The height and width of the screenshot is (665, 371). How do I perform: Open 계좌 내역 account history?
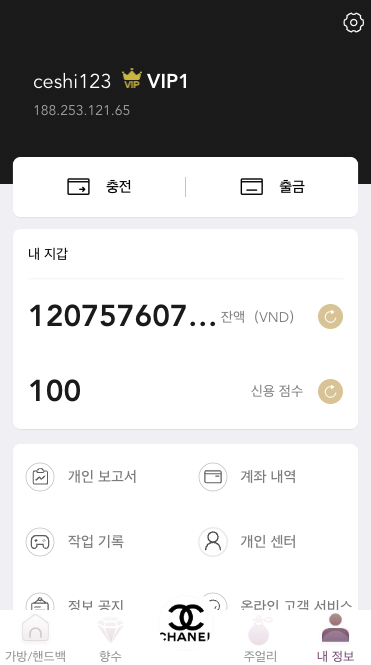248,477
